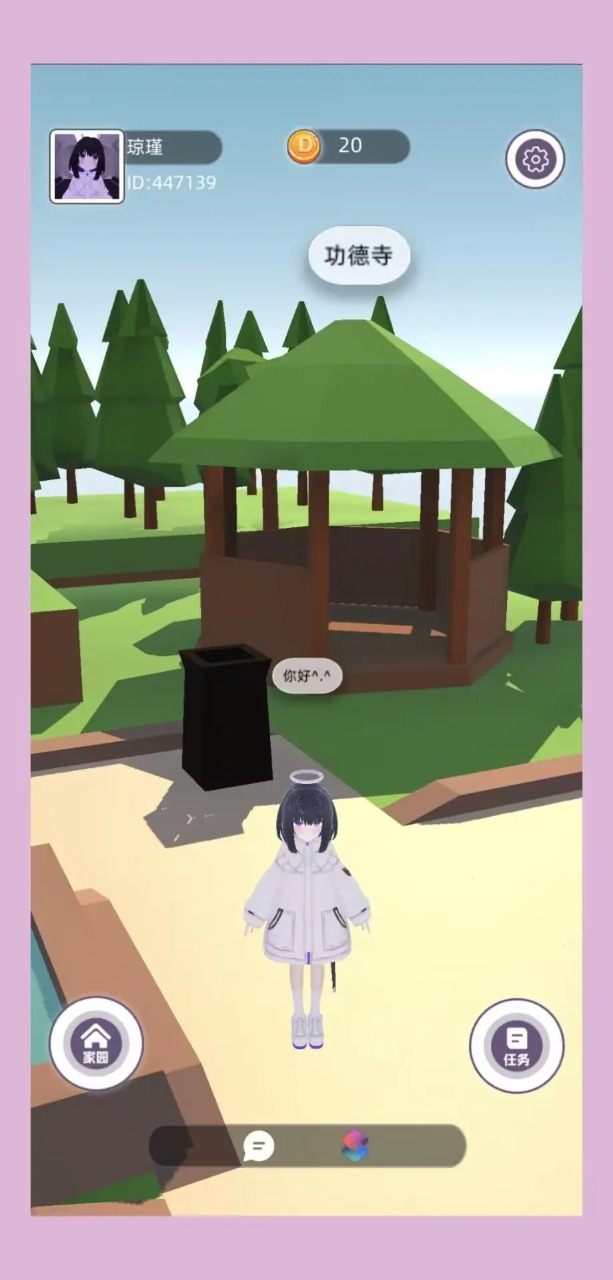Go to 家园 home
613x1280 pixels.
click(x=96, y=1043)
